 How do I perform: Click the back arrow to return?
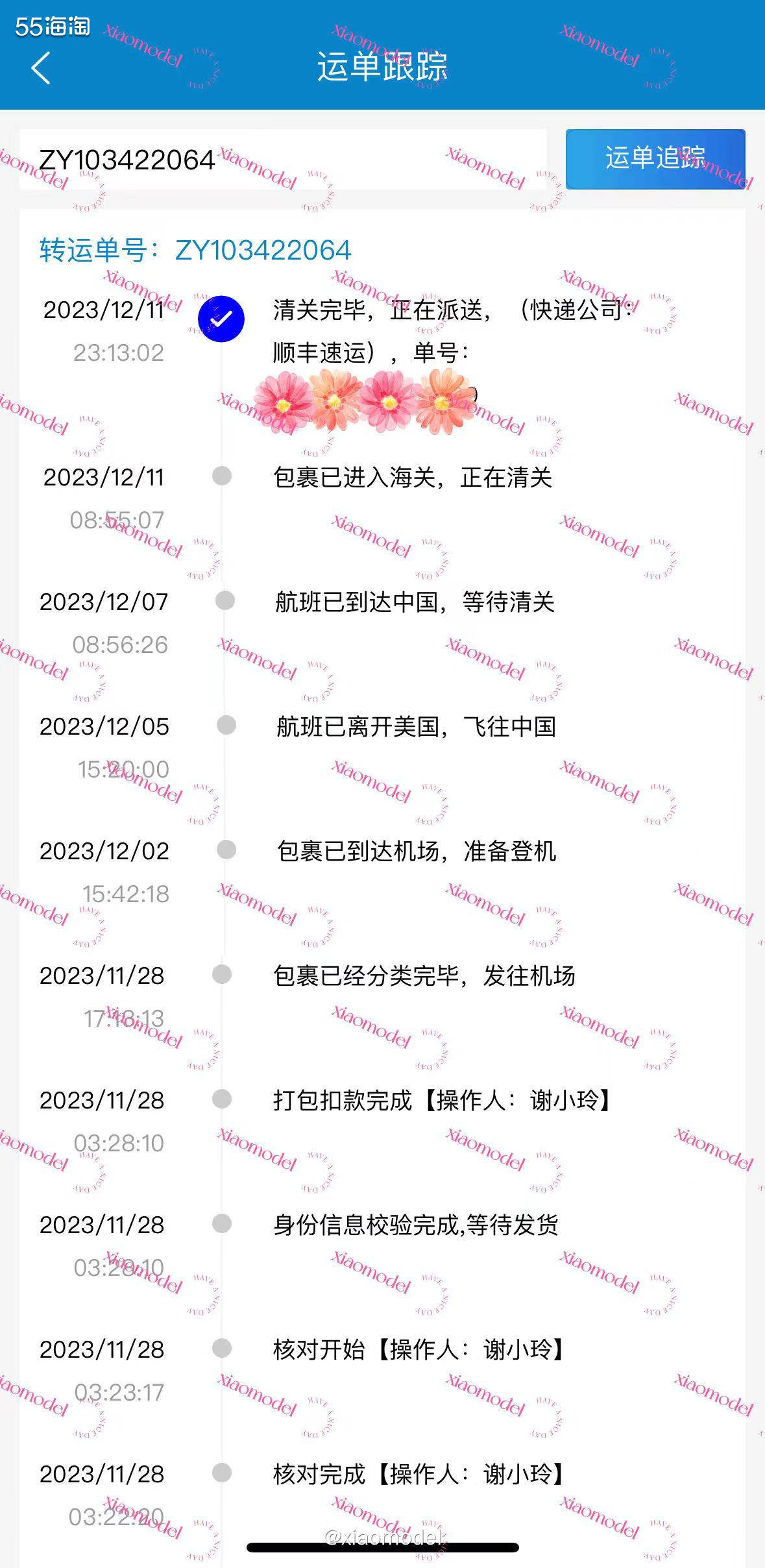(41, 69)
